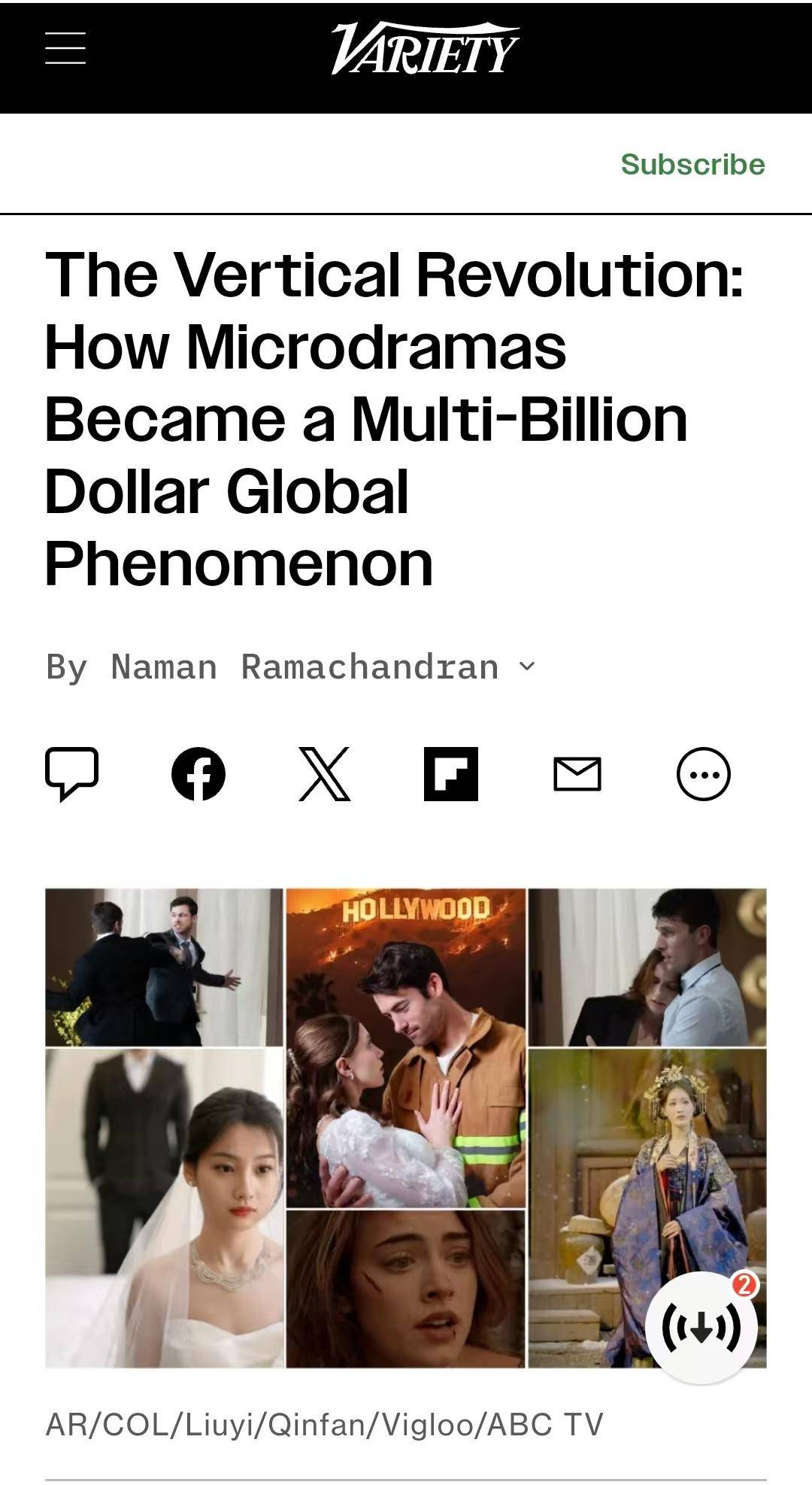The height and width of the screenshot is (1485, 812).
Task: Share the article on X
Action: point(325,773)
